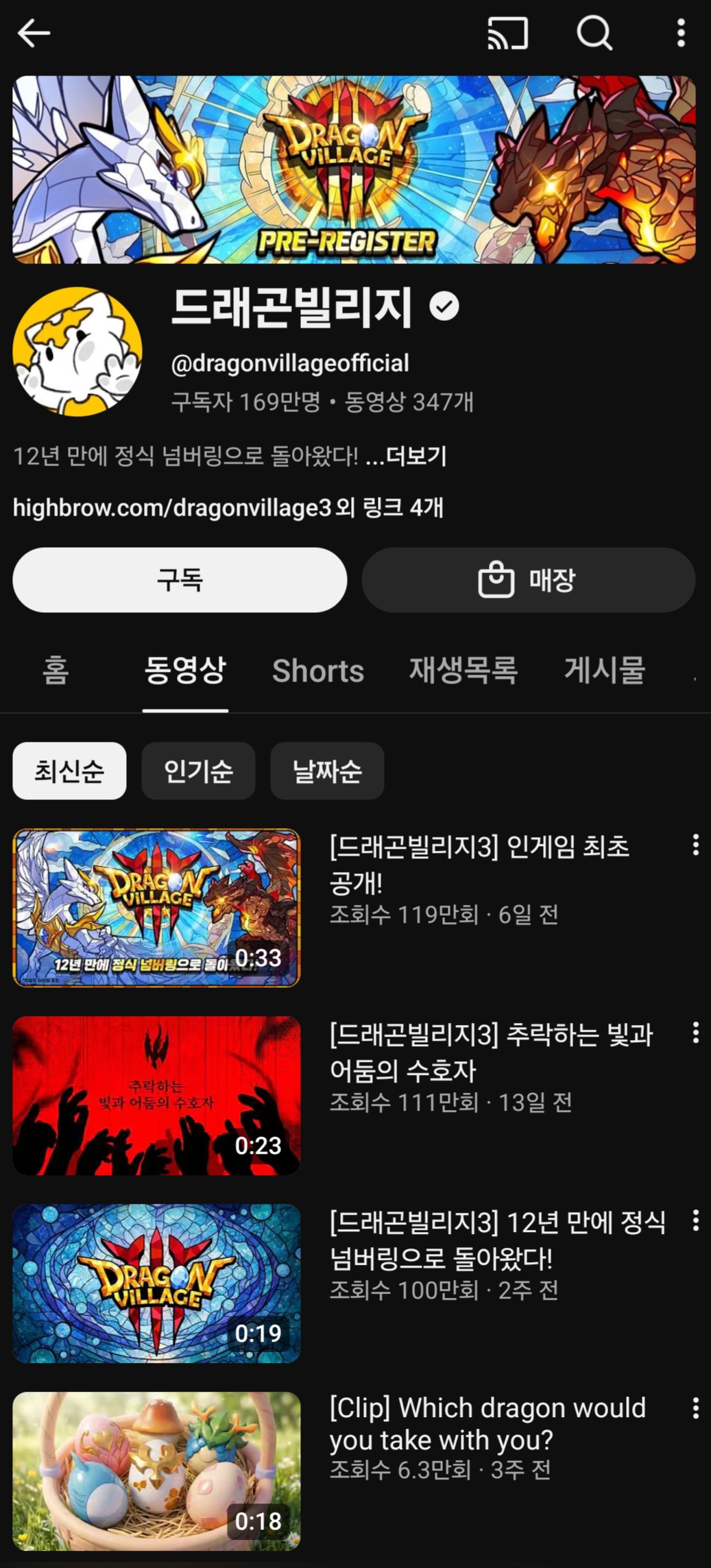Play the Which dragon would you take video
Viewport: 711px width, 1568px height.
[x=156, y=1471]
